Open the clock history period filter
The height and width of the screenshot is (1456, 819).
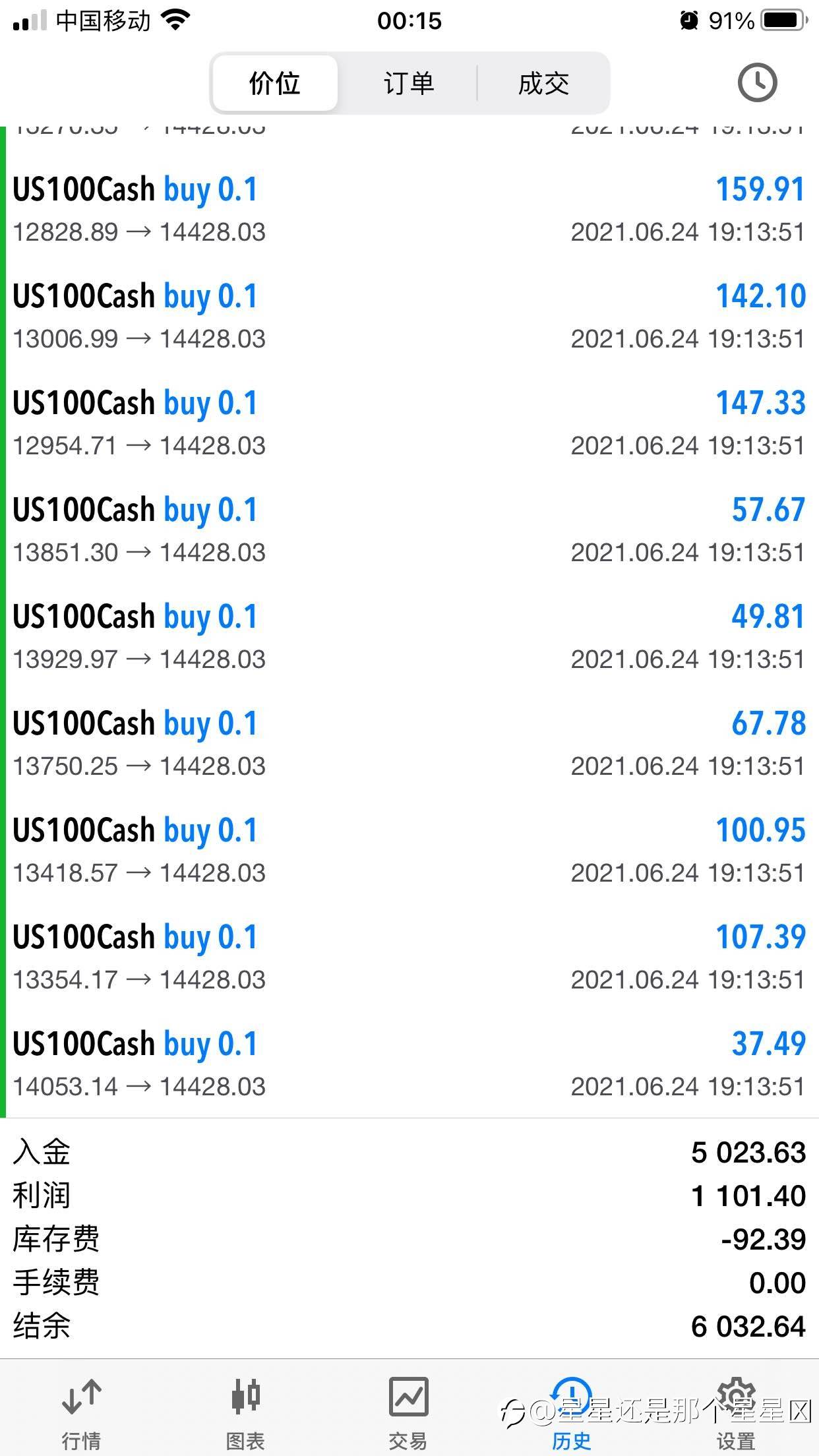tap(756, 82)
